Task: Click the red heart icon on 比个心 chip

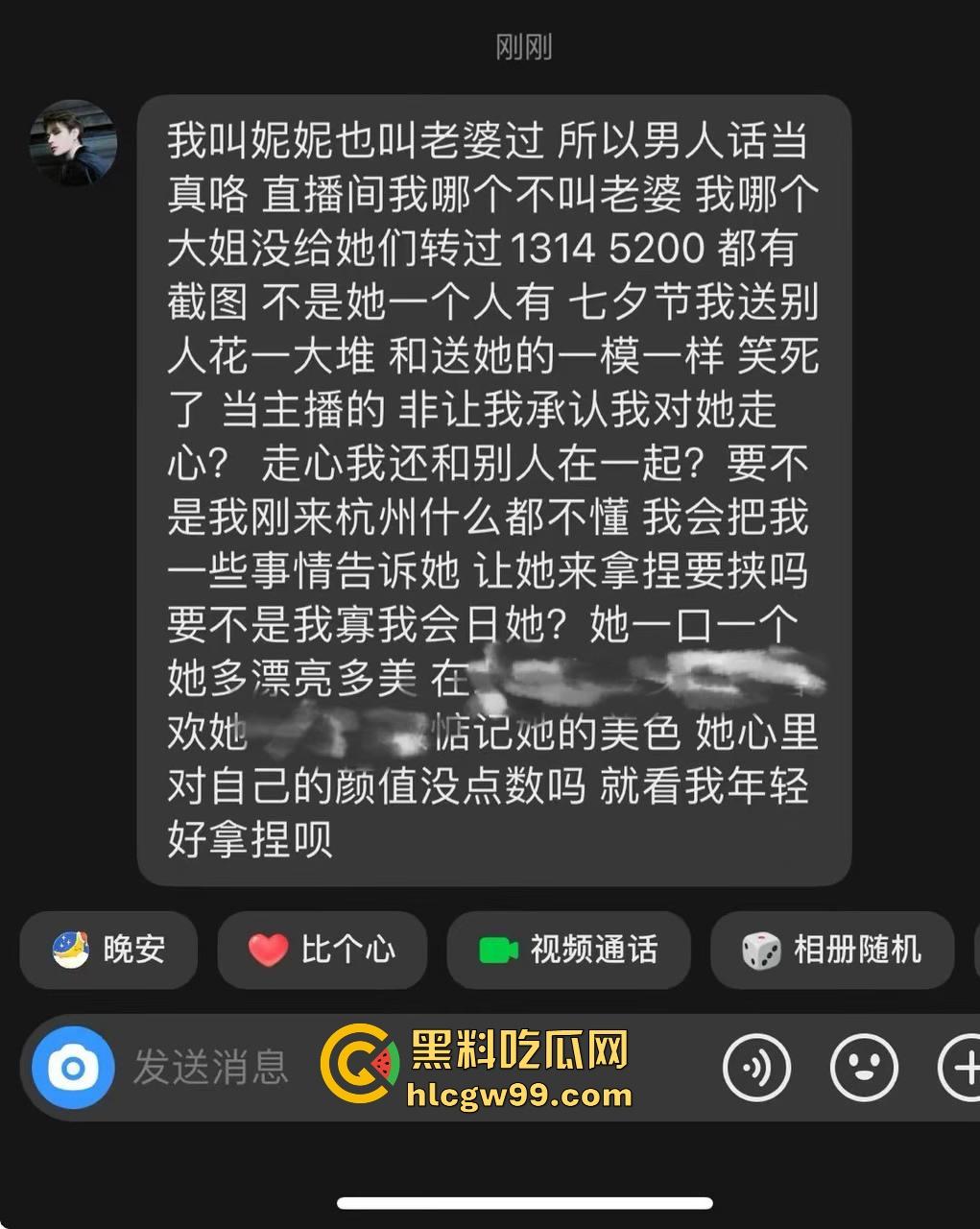Action: pyautogui.click(x=266, y=950)
